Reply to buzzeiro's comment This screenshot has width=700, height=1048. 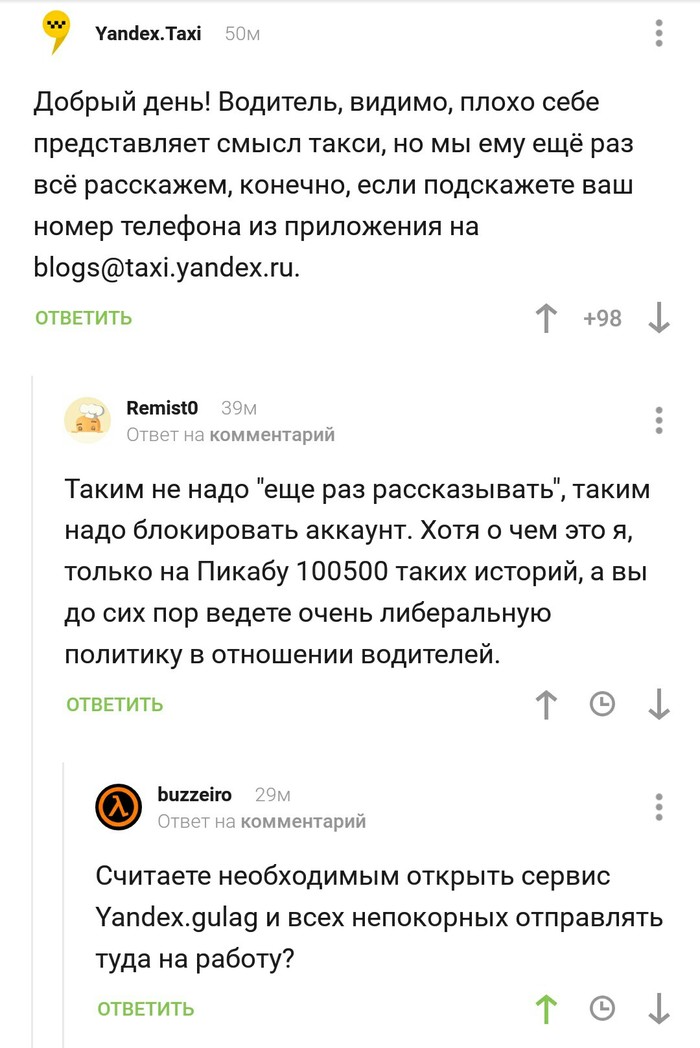click(x=146, y=1009)
